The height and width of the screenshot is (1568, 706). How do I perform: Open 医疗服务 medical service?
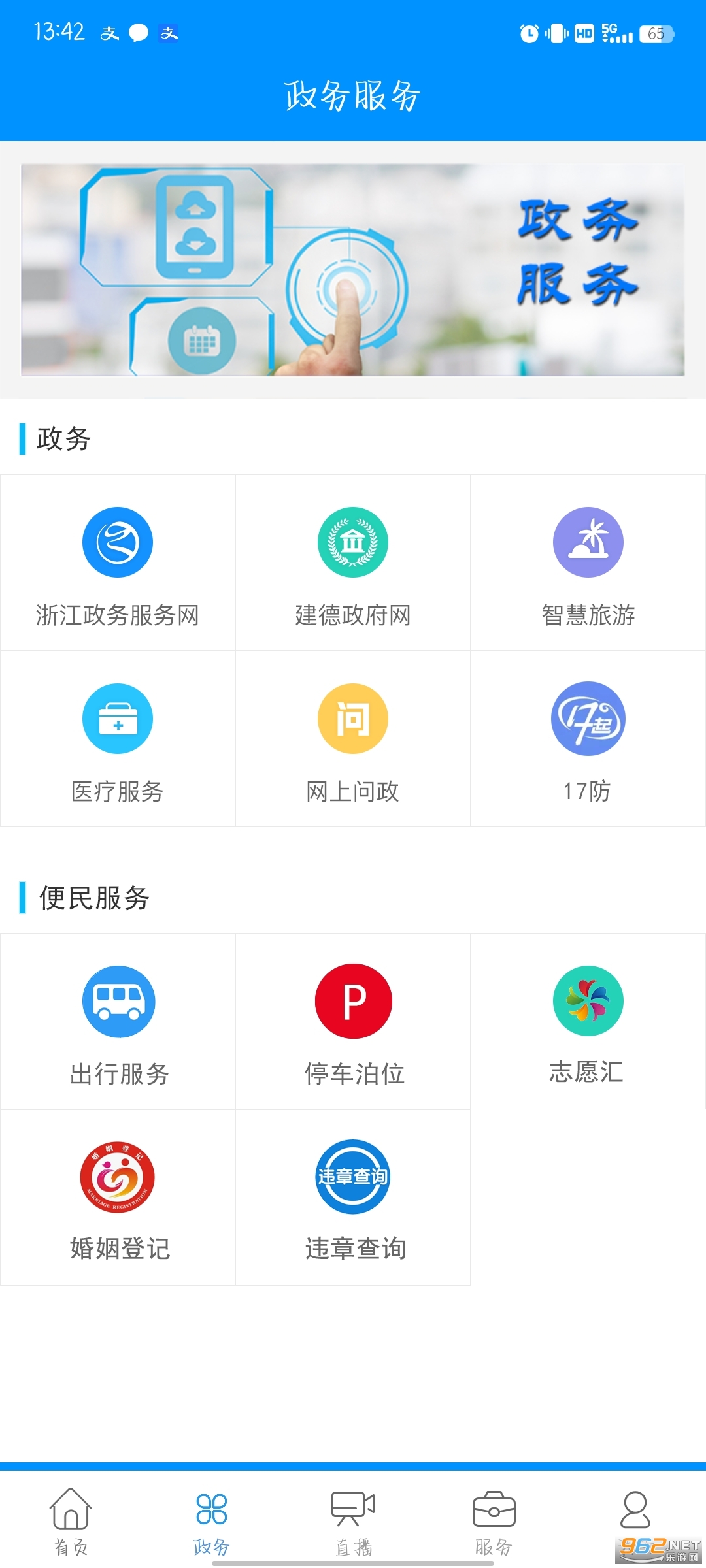tap(118, 739)
